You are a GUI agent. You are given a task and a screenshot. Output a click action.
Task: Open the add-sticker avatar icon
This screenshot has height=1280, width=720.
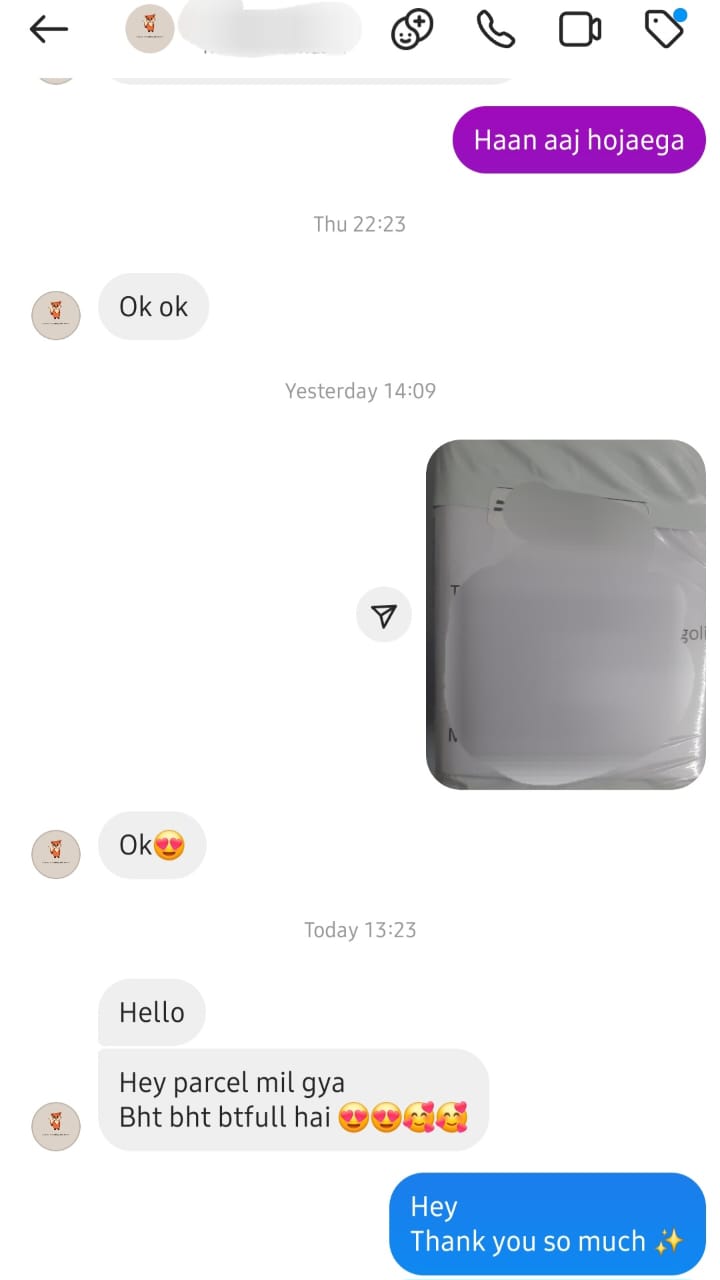tap(411, 30)
